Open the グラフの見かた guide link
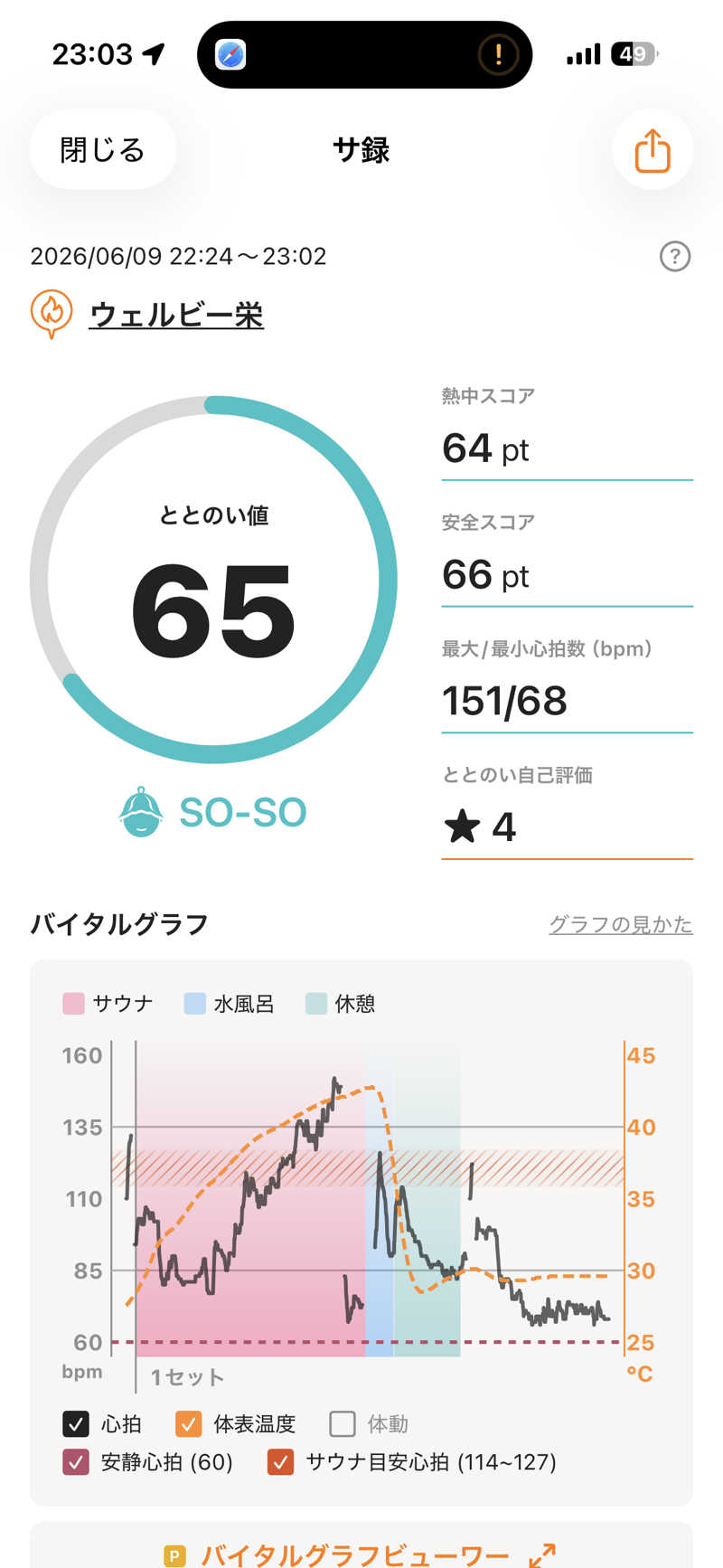Viewport: 723px width, 1568px height. [621, 924]
